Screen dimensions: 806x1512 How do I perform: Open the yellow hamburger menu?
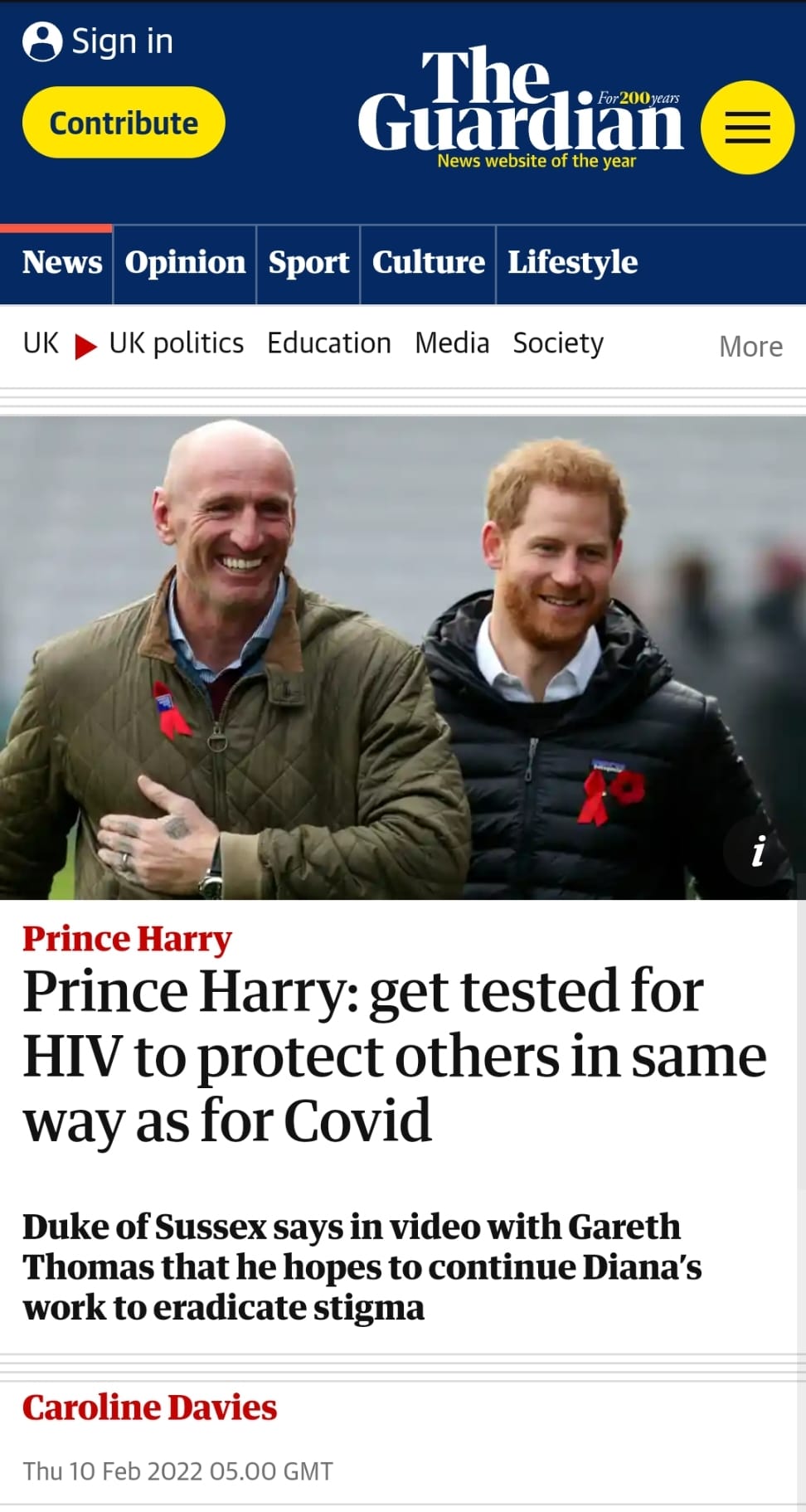pos(747,128)
